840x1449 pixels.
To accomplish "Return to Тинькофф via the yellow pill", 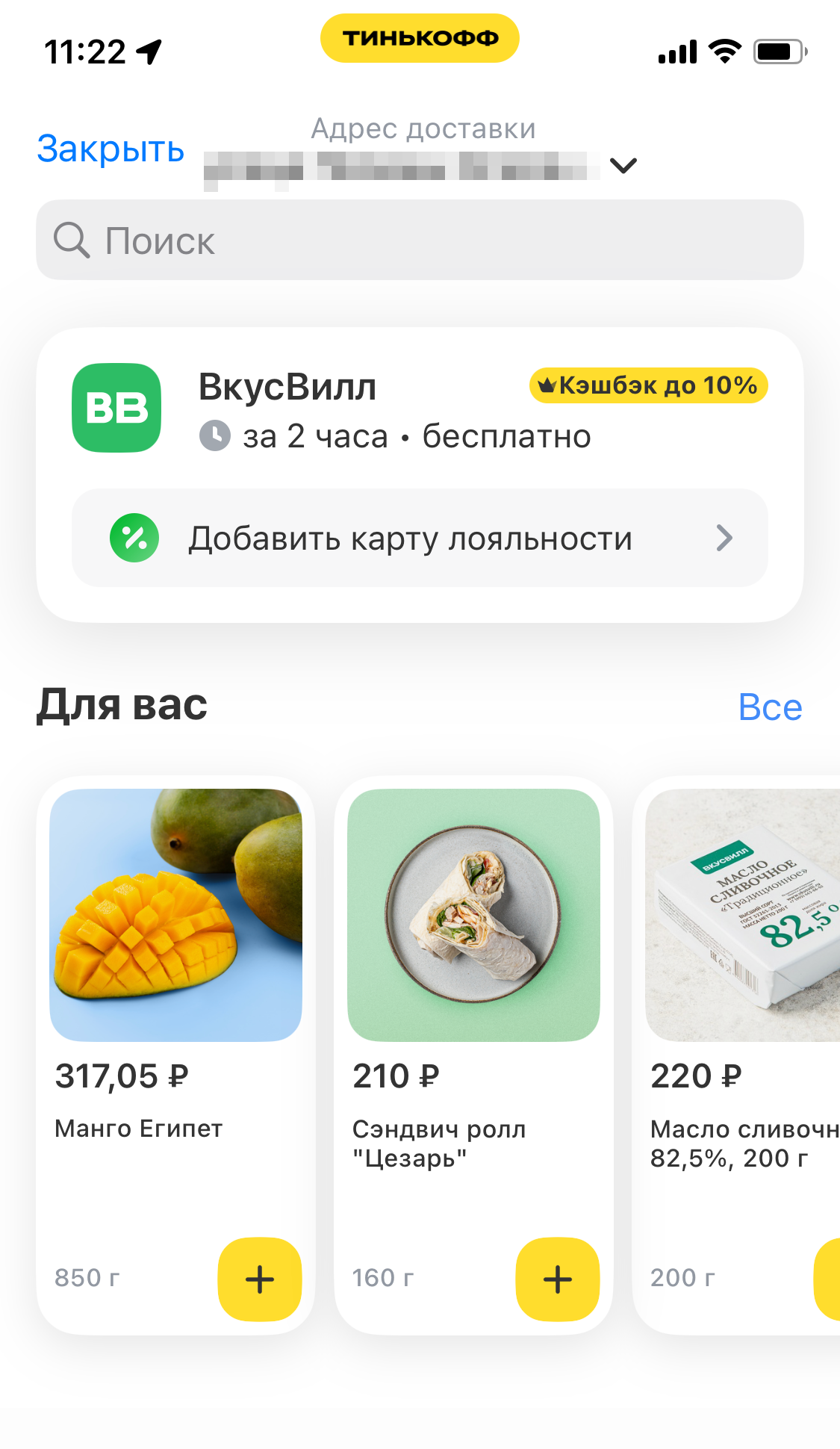I will pos(420,38).
